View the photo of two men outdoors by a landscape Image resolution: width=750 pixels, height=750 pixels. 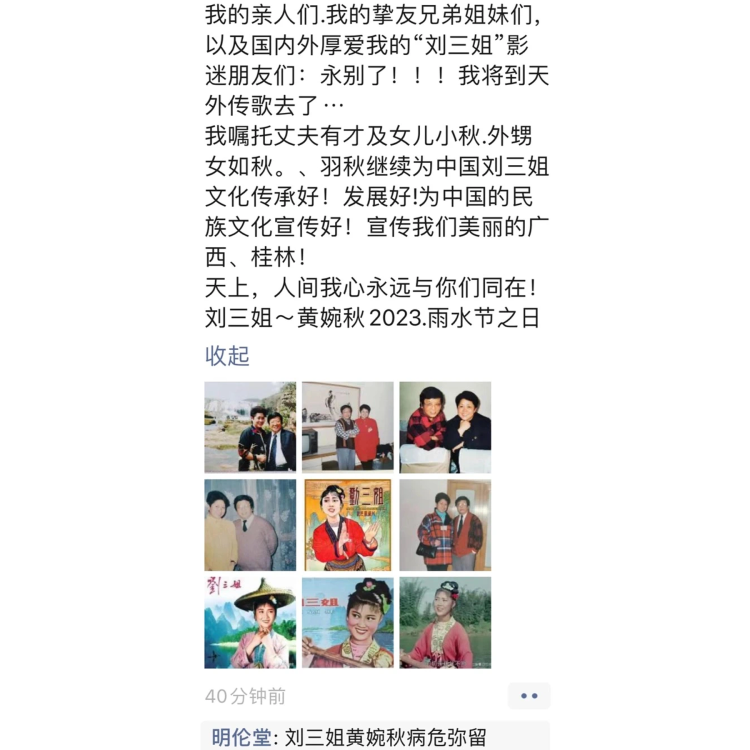250,427
